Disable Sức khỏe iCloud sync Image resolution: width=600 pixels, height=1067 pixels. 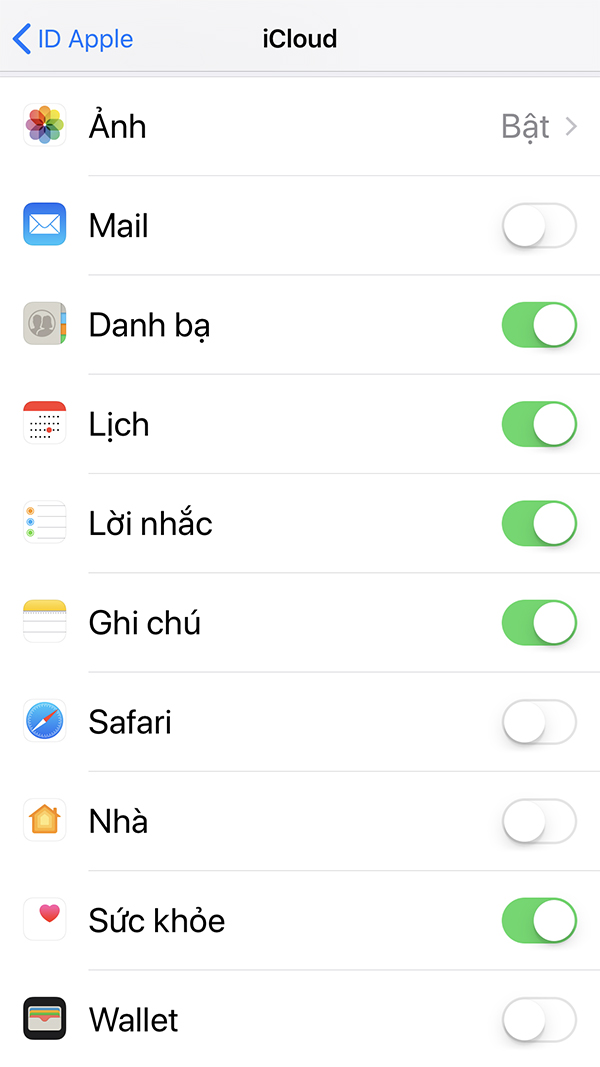[539, 921]
